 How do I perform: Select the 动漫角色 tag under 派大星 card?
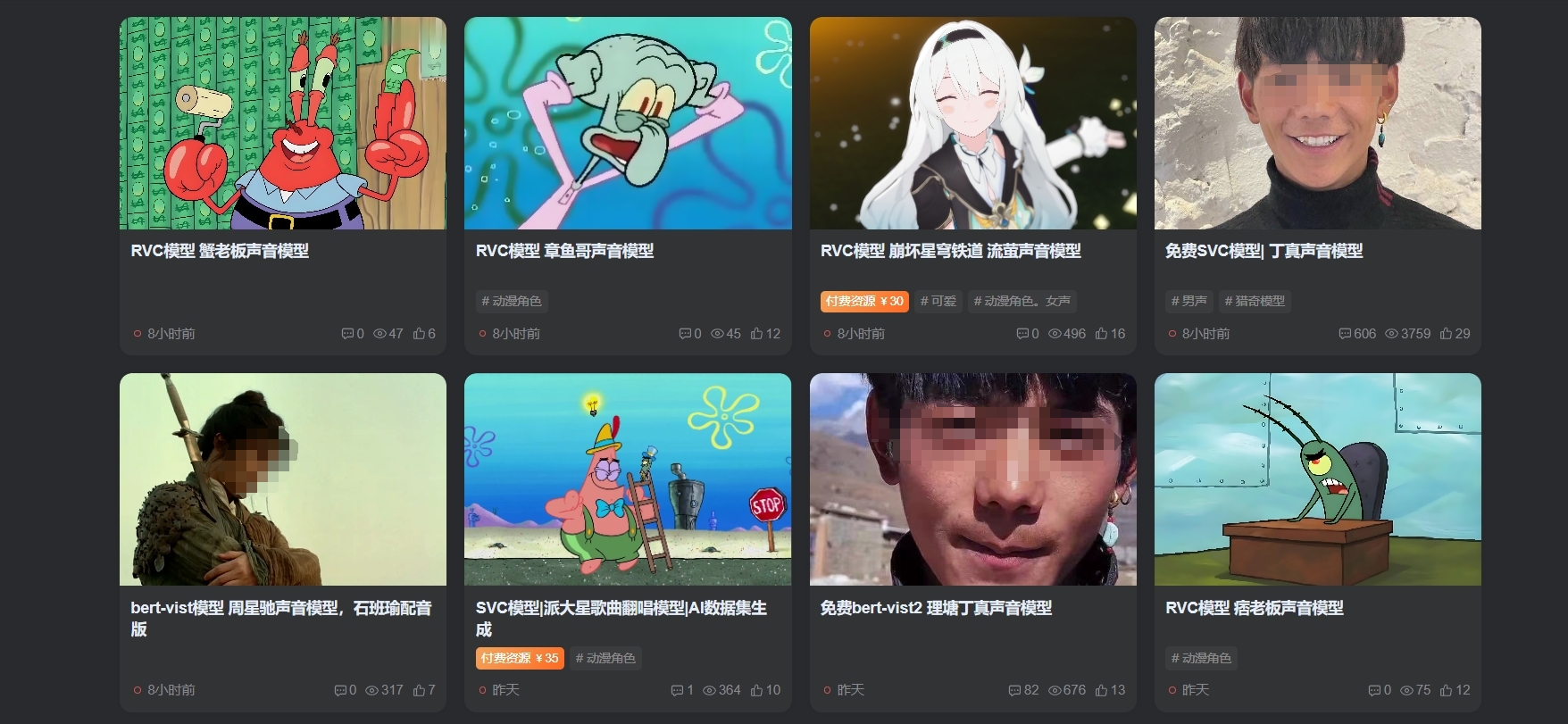pos(605,659)
